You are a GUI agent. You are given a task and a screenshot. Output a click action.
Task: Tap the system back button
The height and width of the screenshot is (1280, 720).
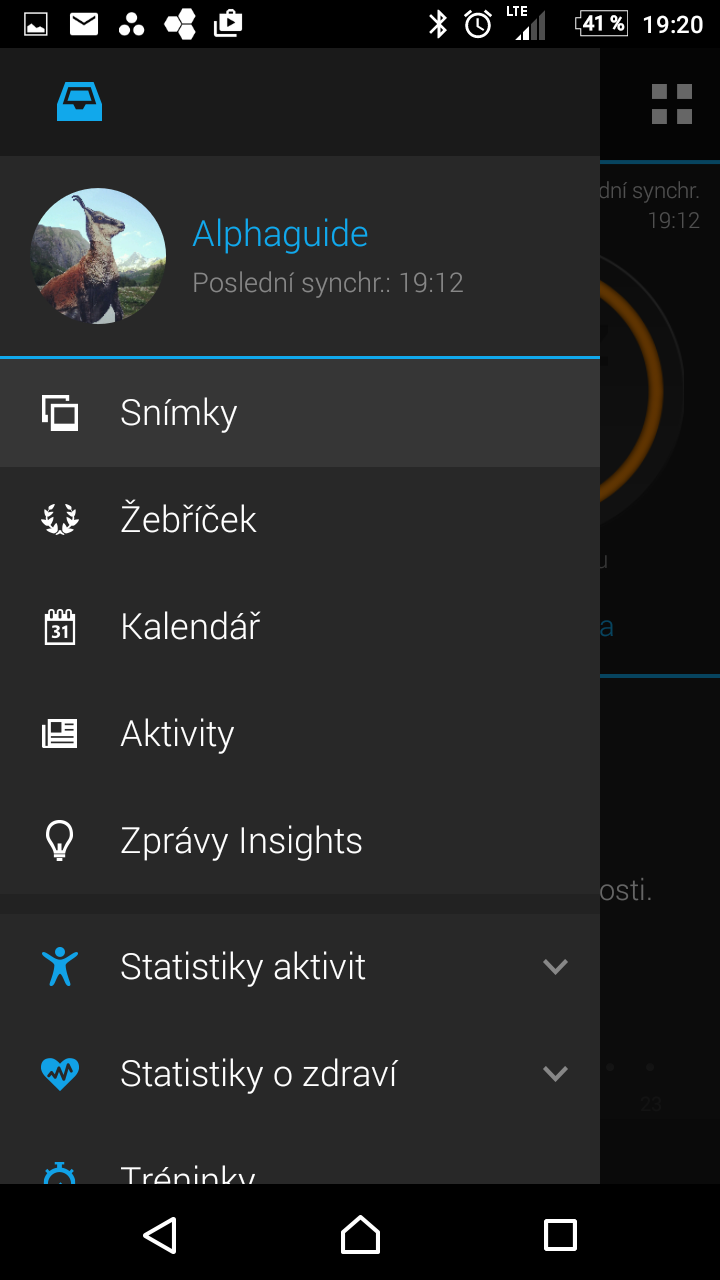tap(160, 1235)
